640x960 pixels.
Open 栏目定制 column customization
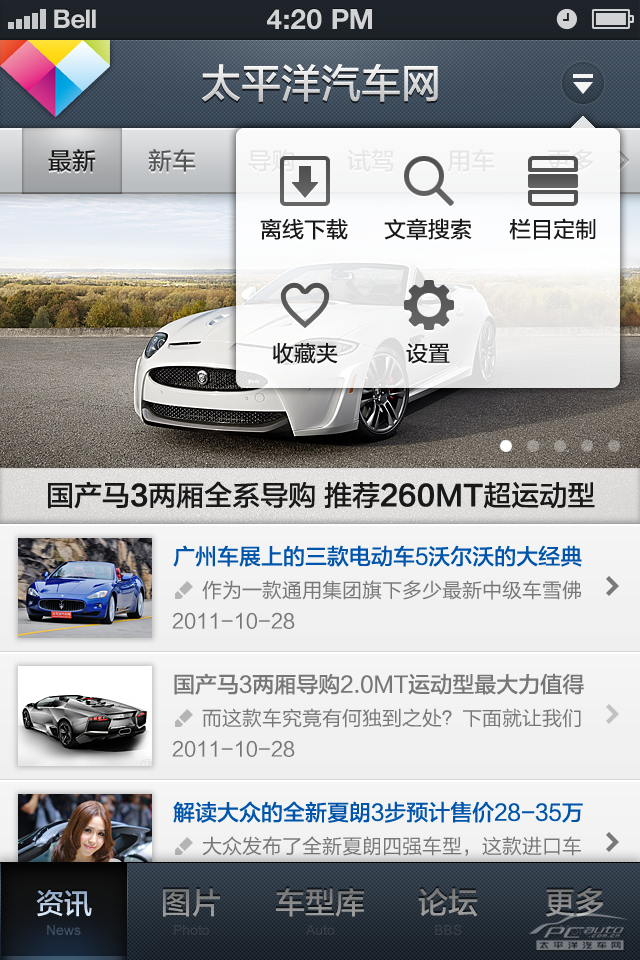point(552,198)
